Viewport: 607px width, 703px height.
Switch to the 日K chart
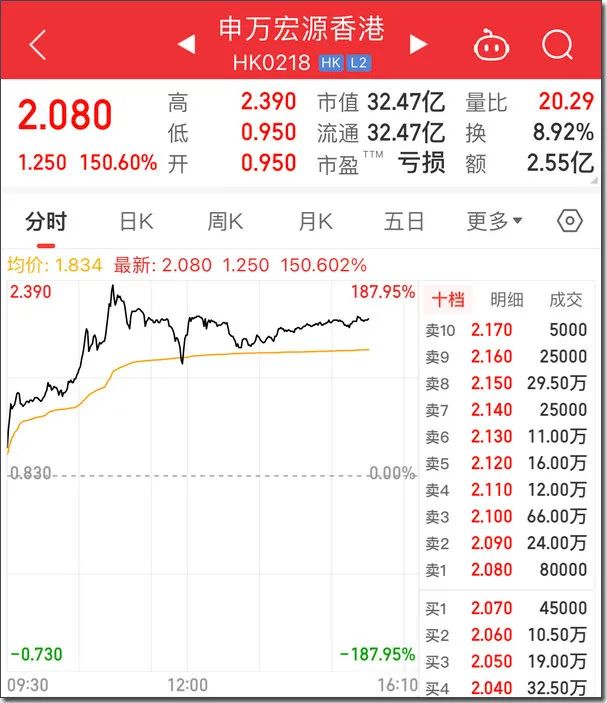click(136, 222)
